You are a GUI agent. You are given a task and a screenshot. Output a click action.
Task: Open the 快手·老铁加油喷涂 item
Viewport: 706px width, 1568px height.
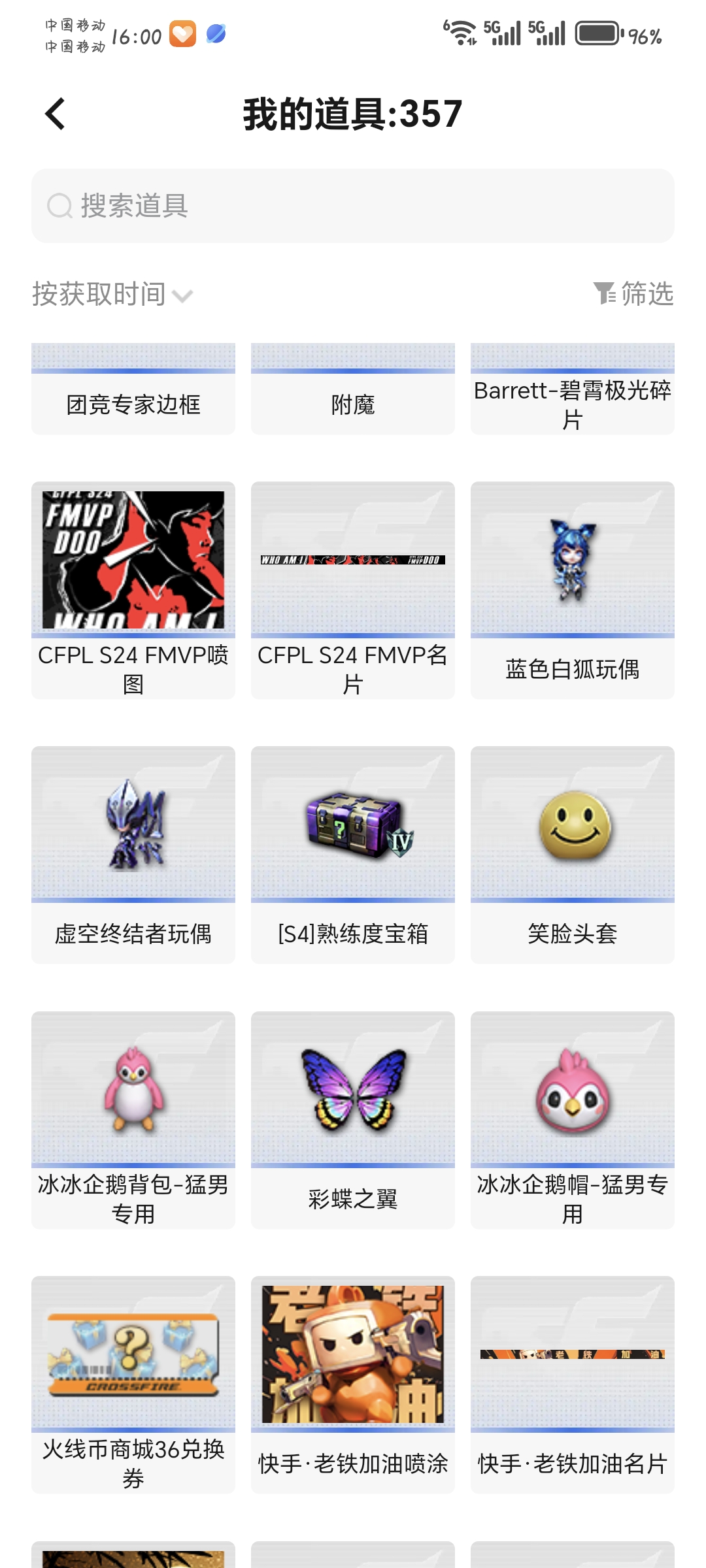tap(353, 1384)
